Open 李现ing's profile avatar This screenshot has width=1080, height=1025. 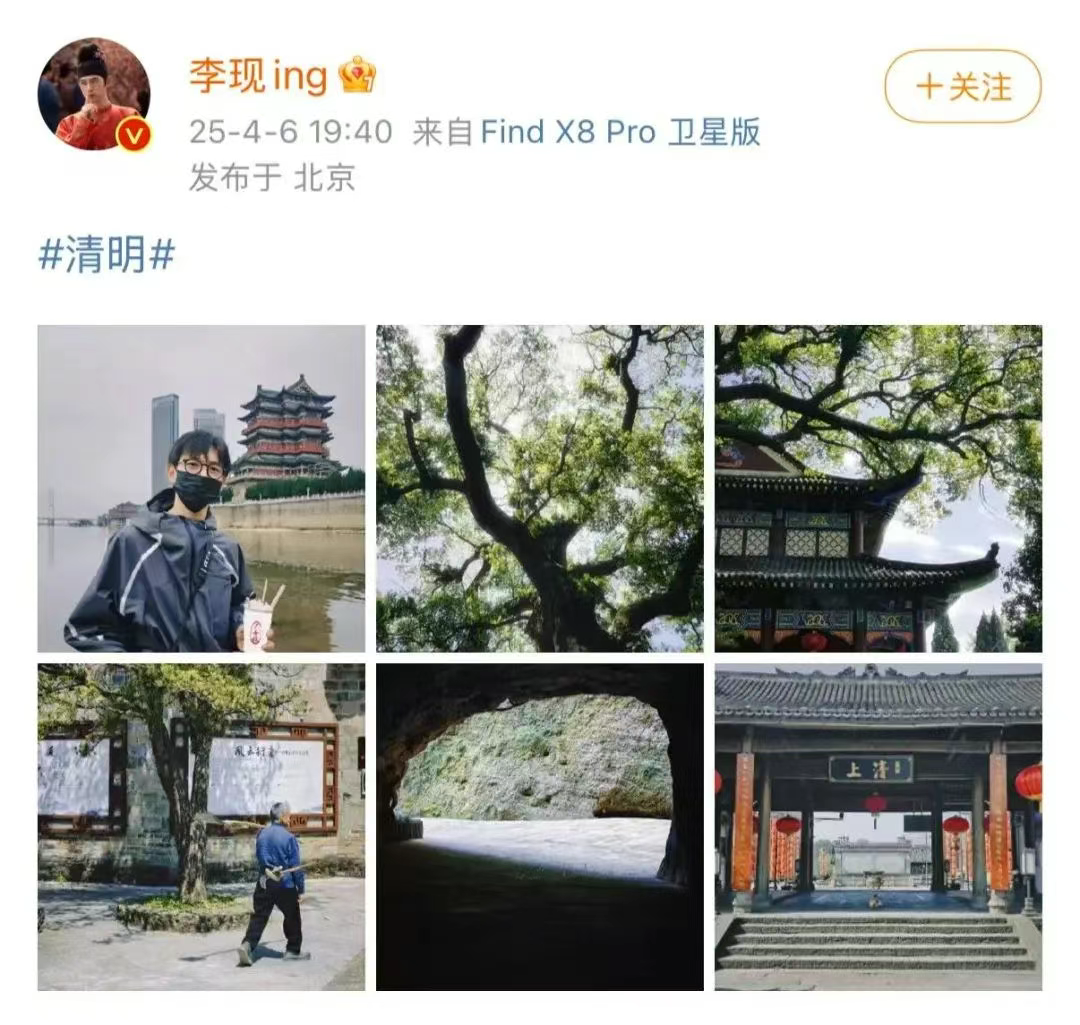(94, 95)
